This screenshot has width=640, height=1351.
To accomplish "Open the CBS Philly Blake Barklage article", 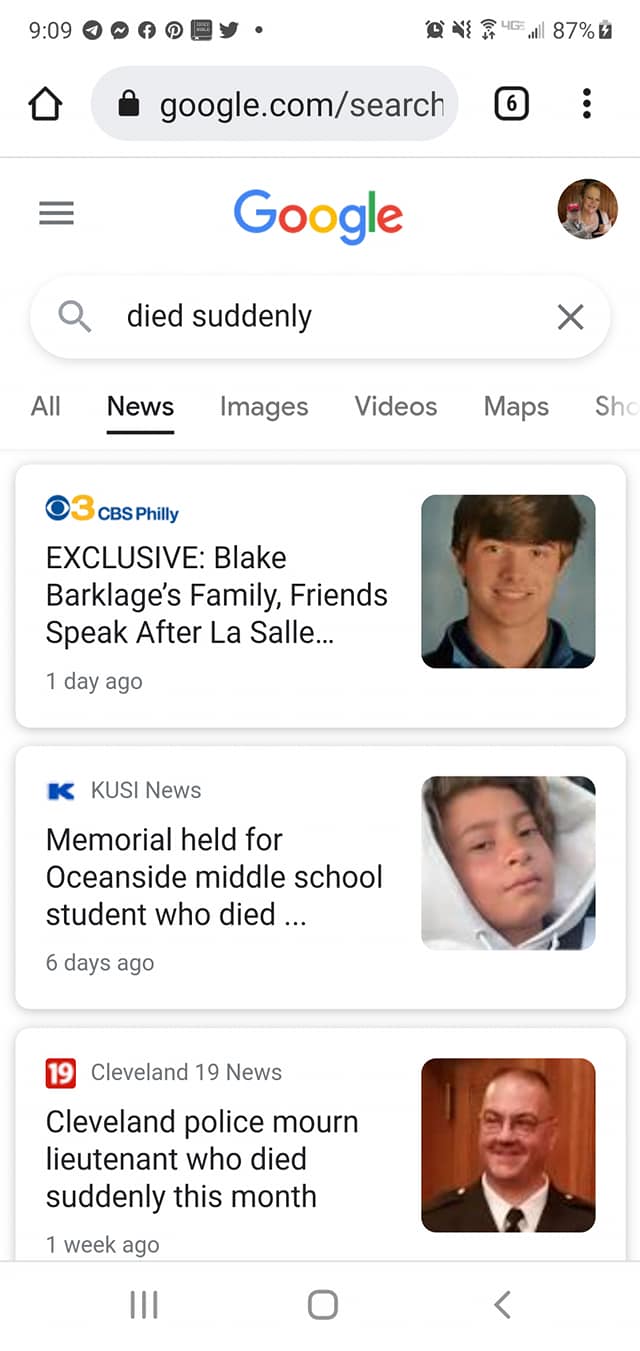I will tap(216, 595).
